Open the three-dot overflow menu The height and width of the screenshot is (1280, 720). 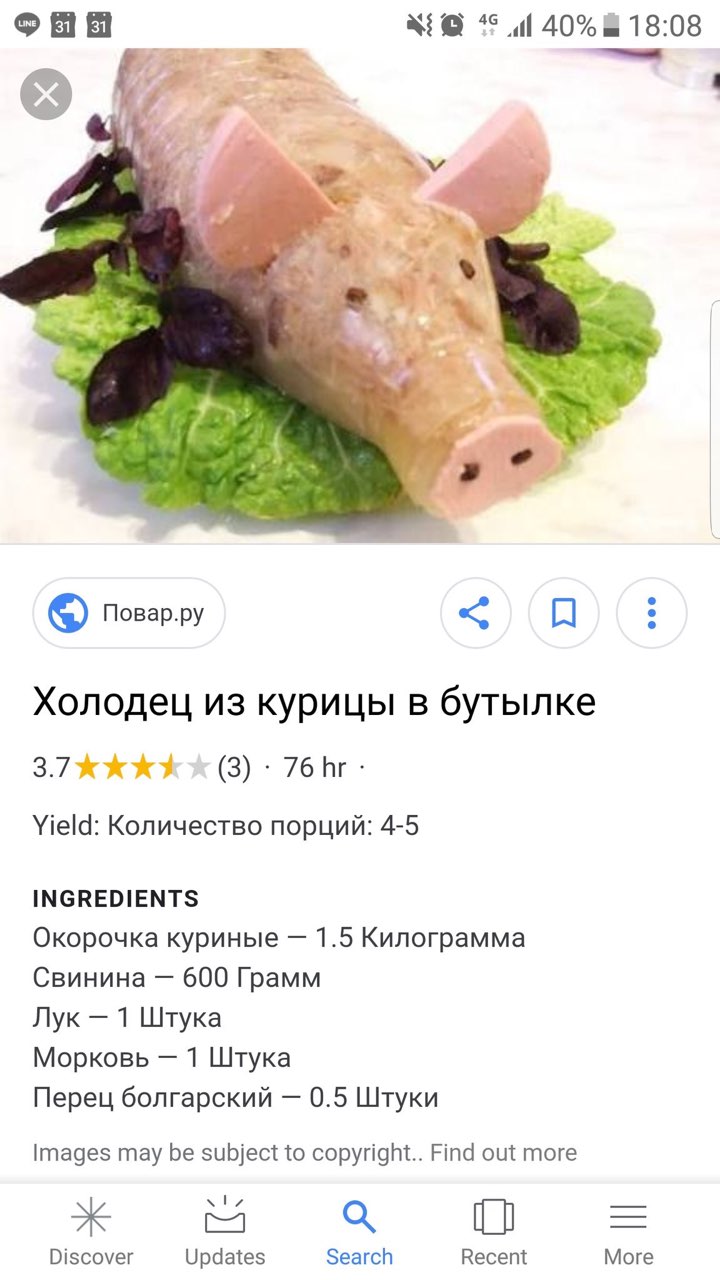coord(651,613)
